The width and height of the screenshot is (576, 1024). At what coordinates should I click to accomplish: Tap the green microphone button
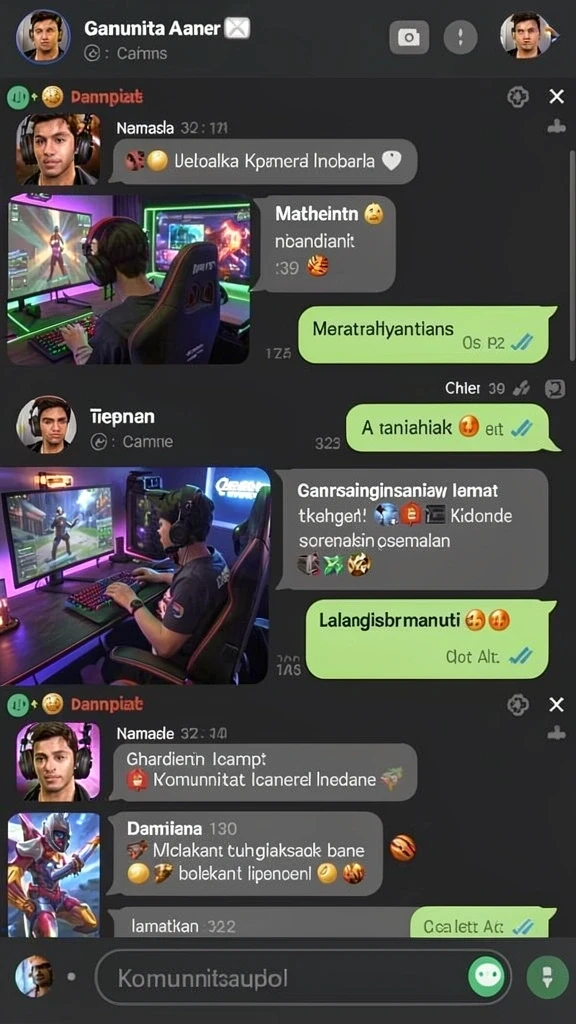(547, 978)
